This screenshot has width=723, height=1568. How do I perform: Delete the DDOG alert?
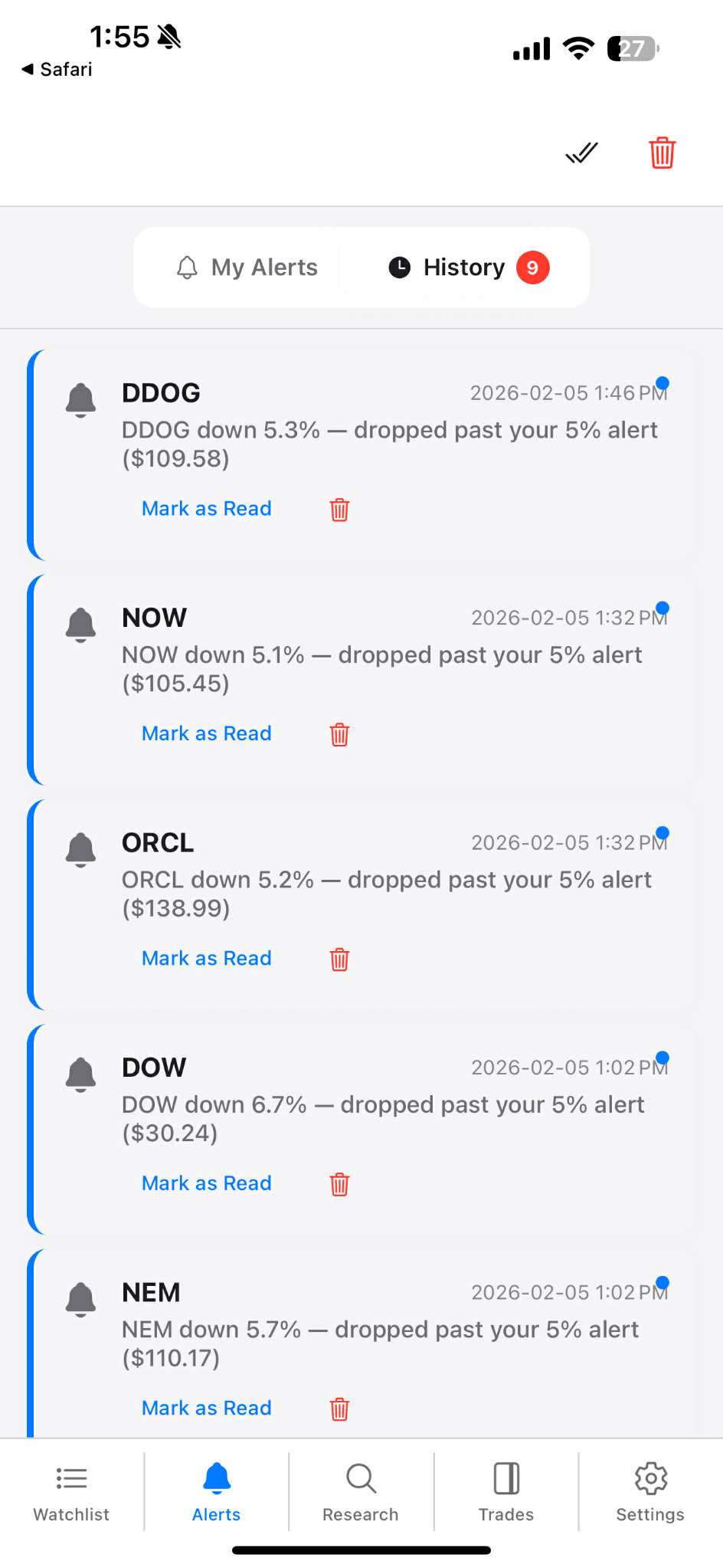pos(339,509)
